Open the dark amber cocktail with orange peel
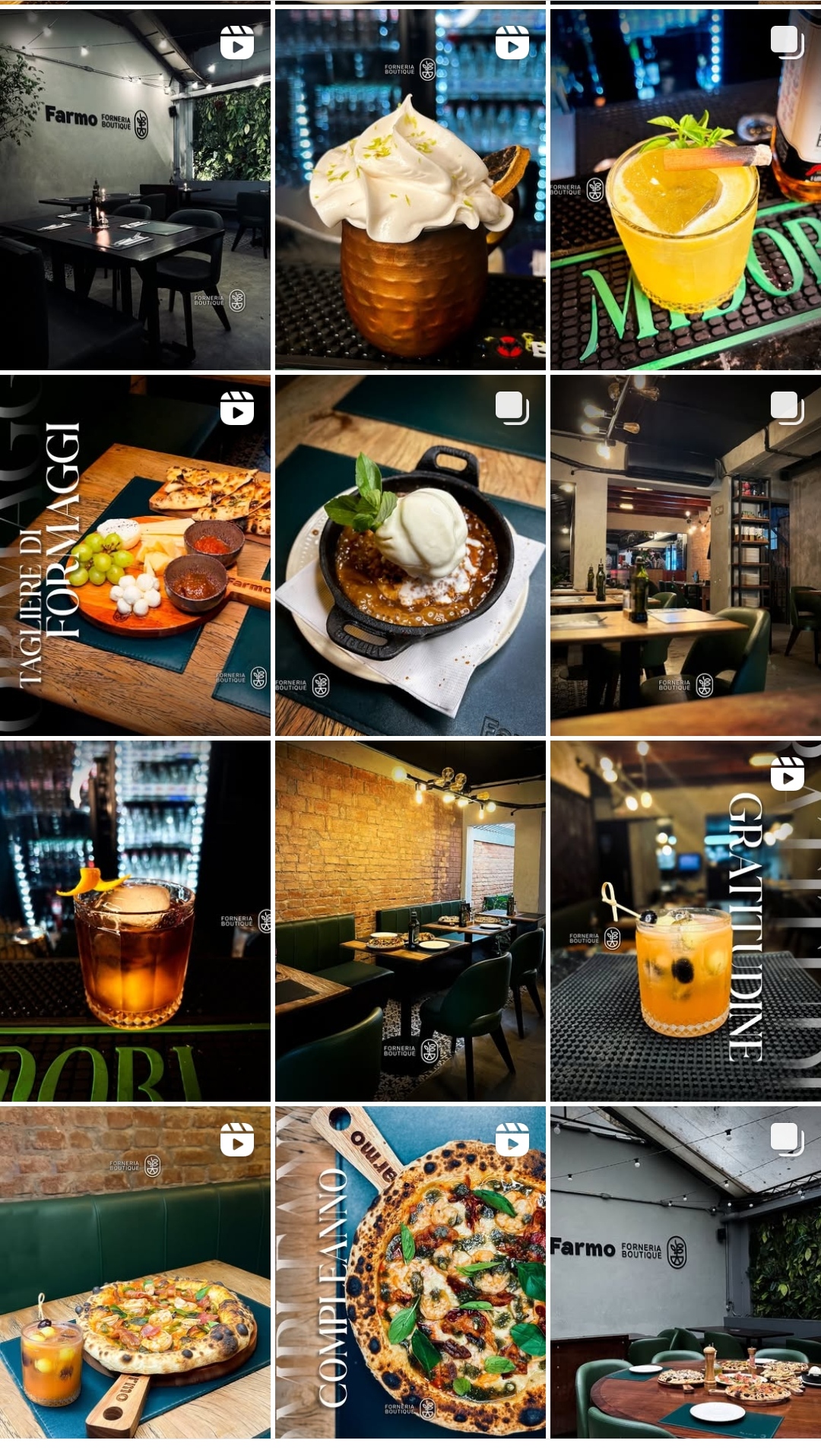This screenshot has height=1456, width=821. pyautogui.click(x=135, y=921)
